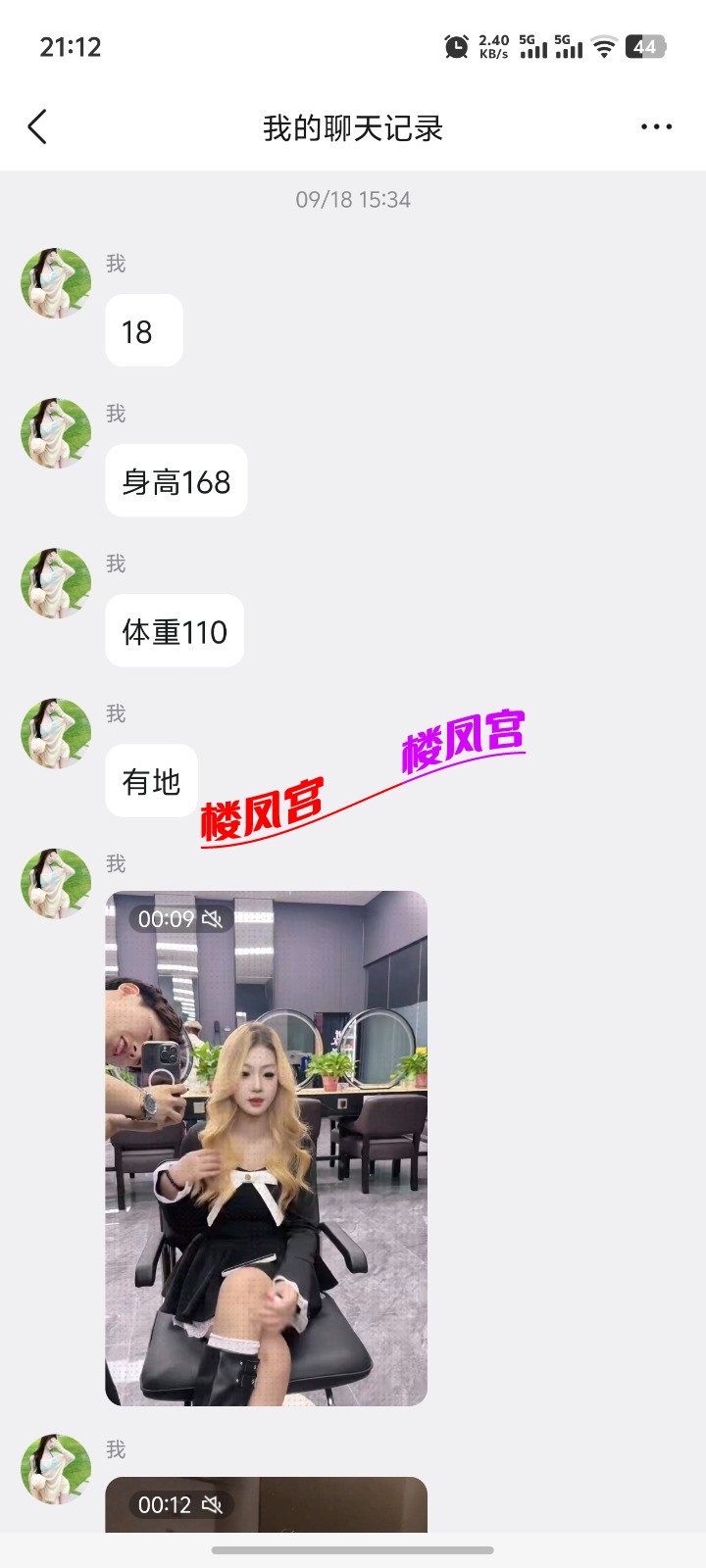706x1568 pixels.
Task: Open the three-dot overflow menu
Action: pyautogui.click(x=656, y=127)
